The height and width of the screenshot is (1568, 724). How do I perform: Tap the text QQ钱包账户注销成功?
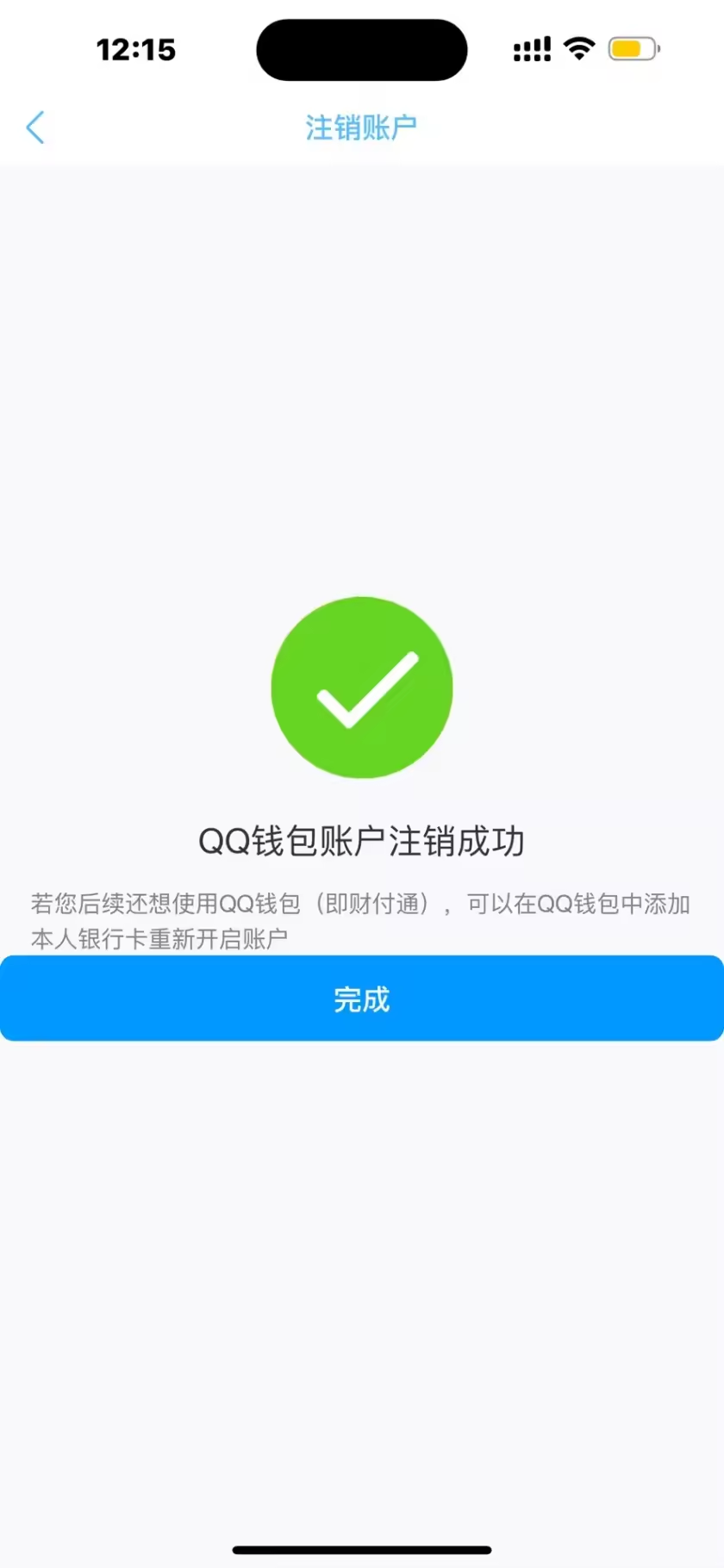(361, 842)
